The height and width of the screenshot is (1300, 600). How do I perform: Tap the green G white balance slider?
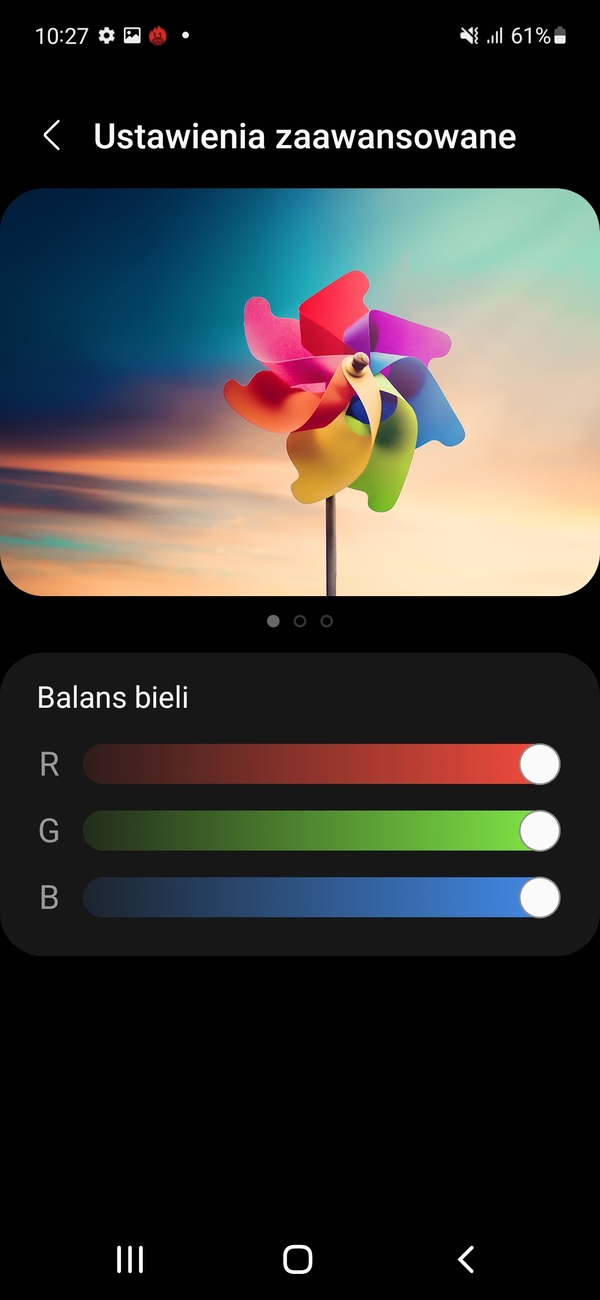point(320,831)
